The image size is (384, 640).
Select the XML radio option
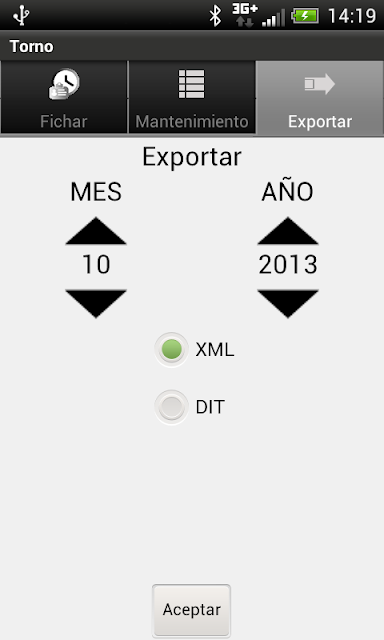[194, 350]
